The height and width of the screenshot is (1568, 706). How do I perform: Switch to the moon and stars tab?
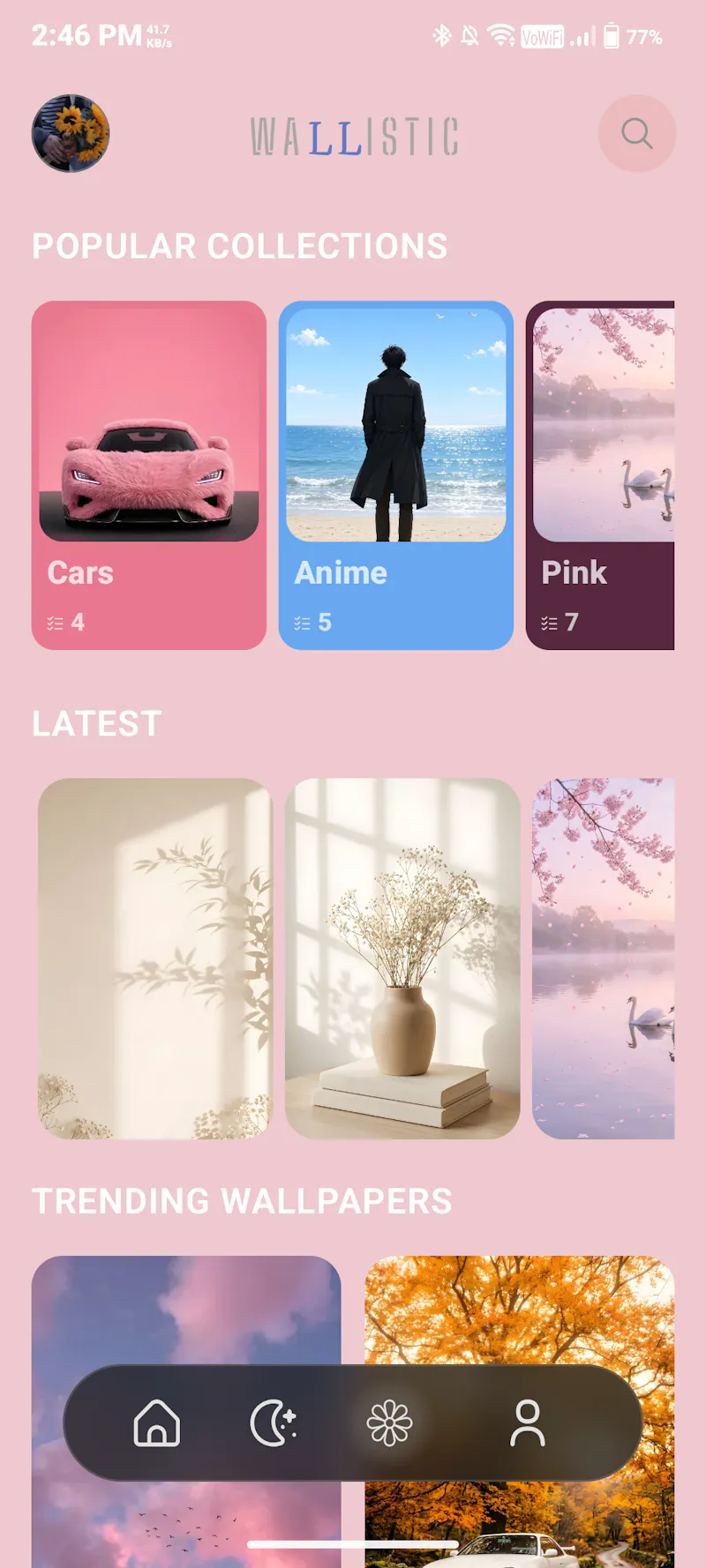click(x=274, y=1422)
